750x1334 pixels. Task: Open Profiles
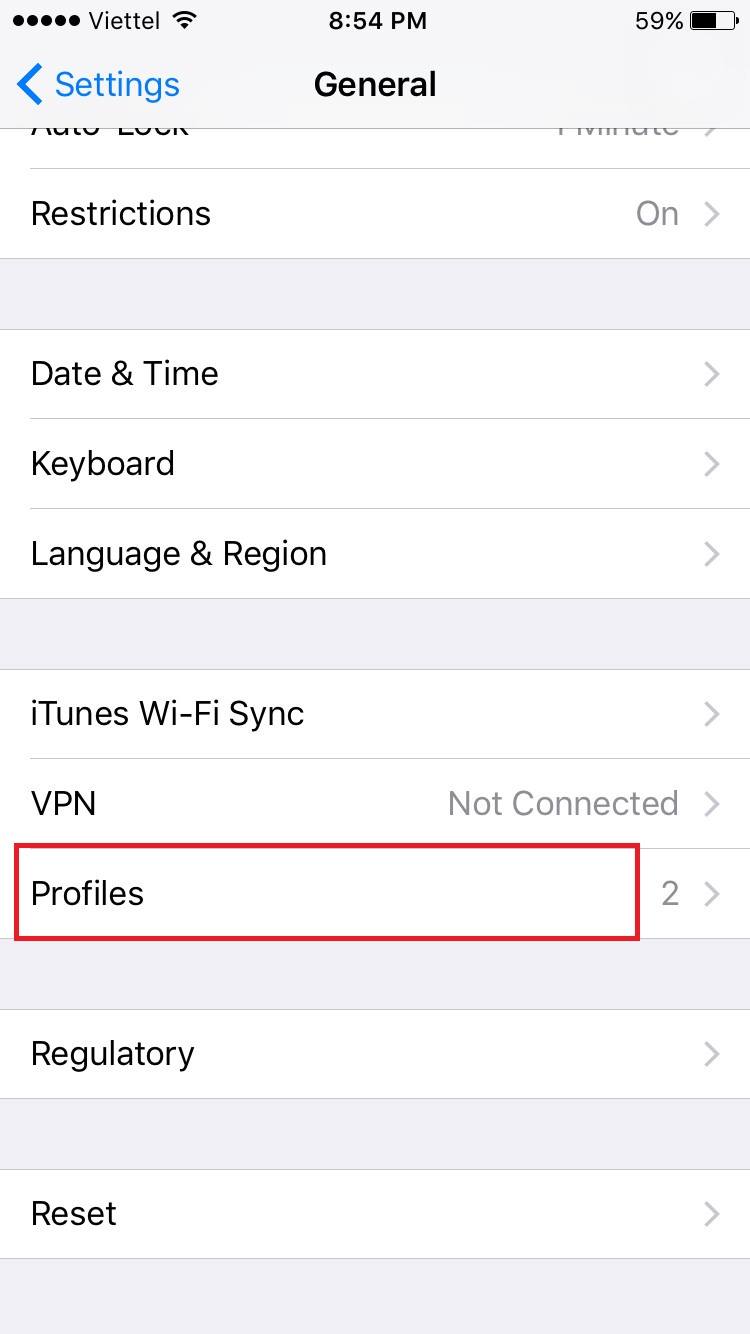pos(375,894)
